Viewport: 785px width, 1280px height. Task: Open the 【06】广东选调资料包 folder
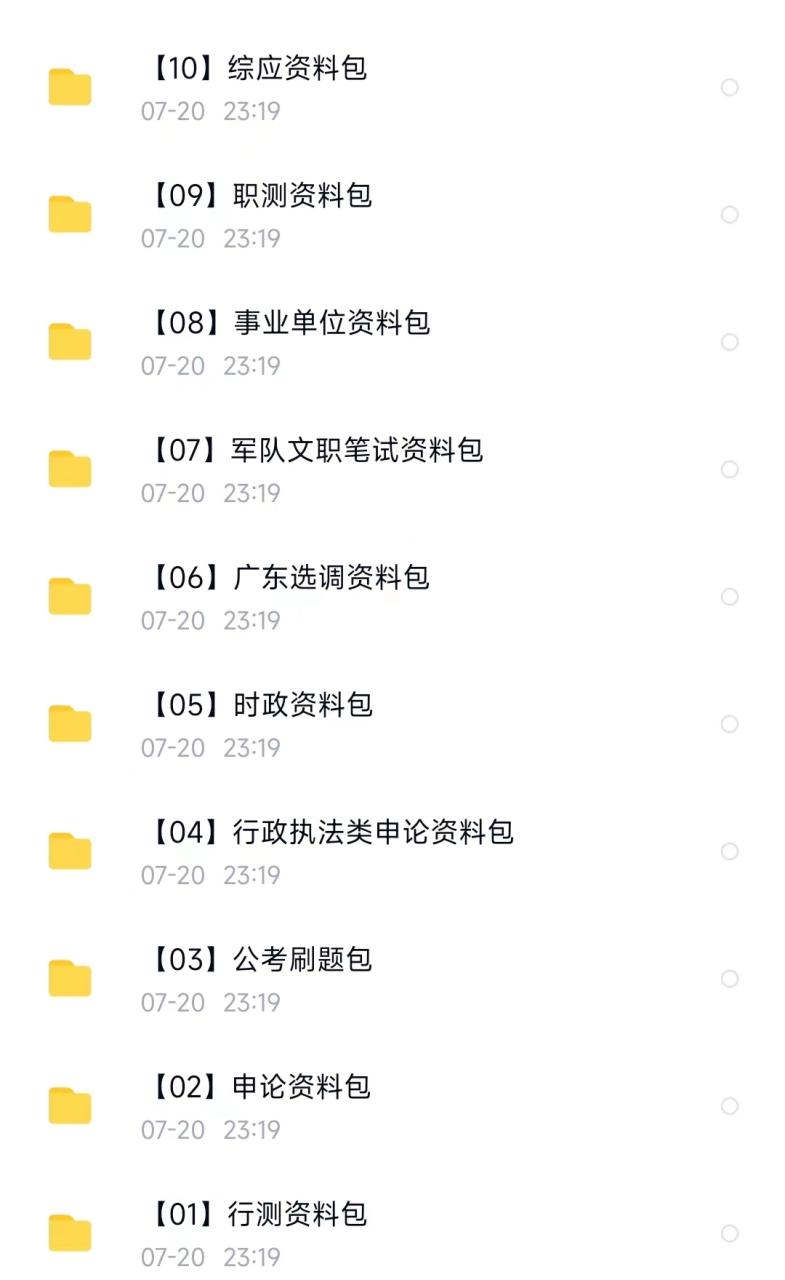point(289,578)
